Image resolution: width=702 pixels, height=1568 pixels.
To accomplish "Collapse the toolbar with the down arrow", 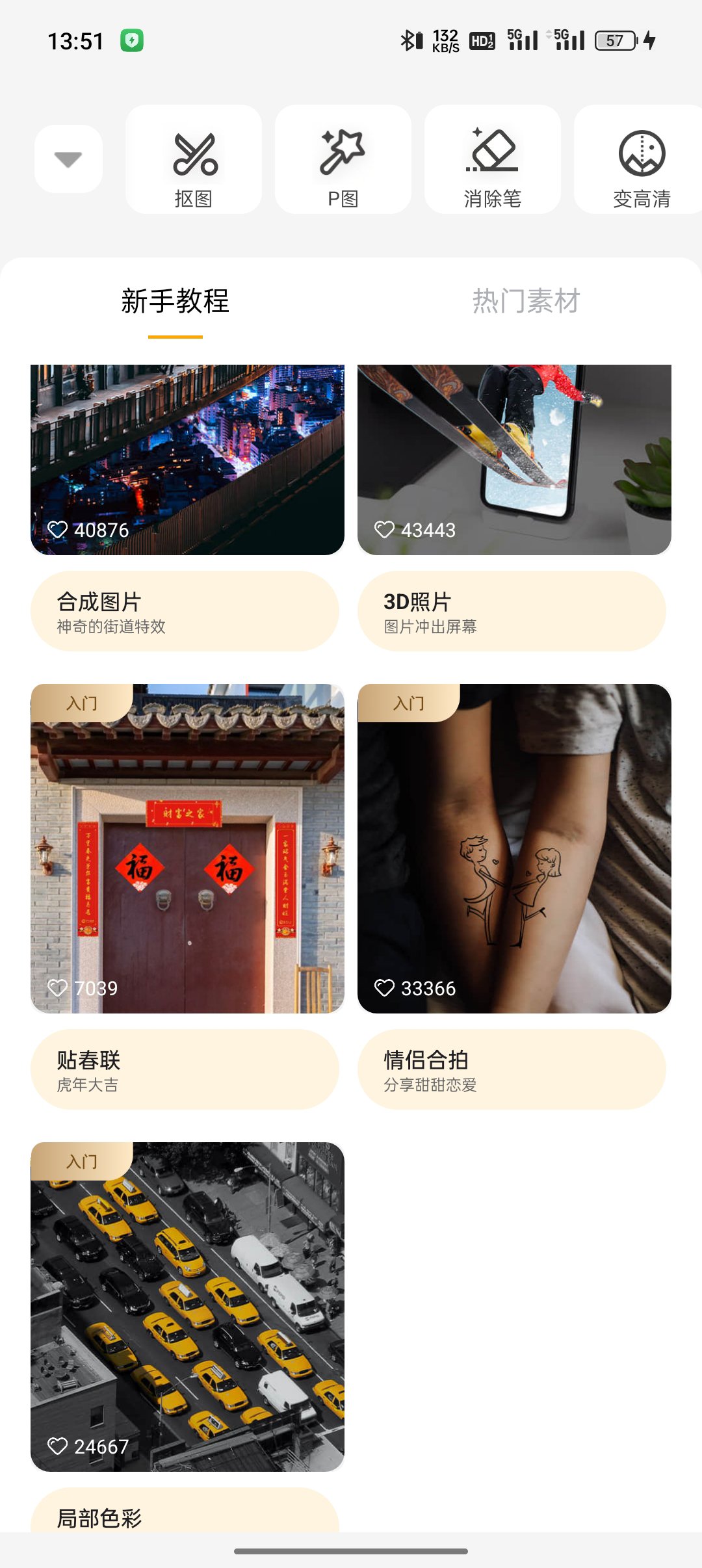I will click(x=68, y=159).
